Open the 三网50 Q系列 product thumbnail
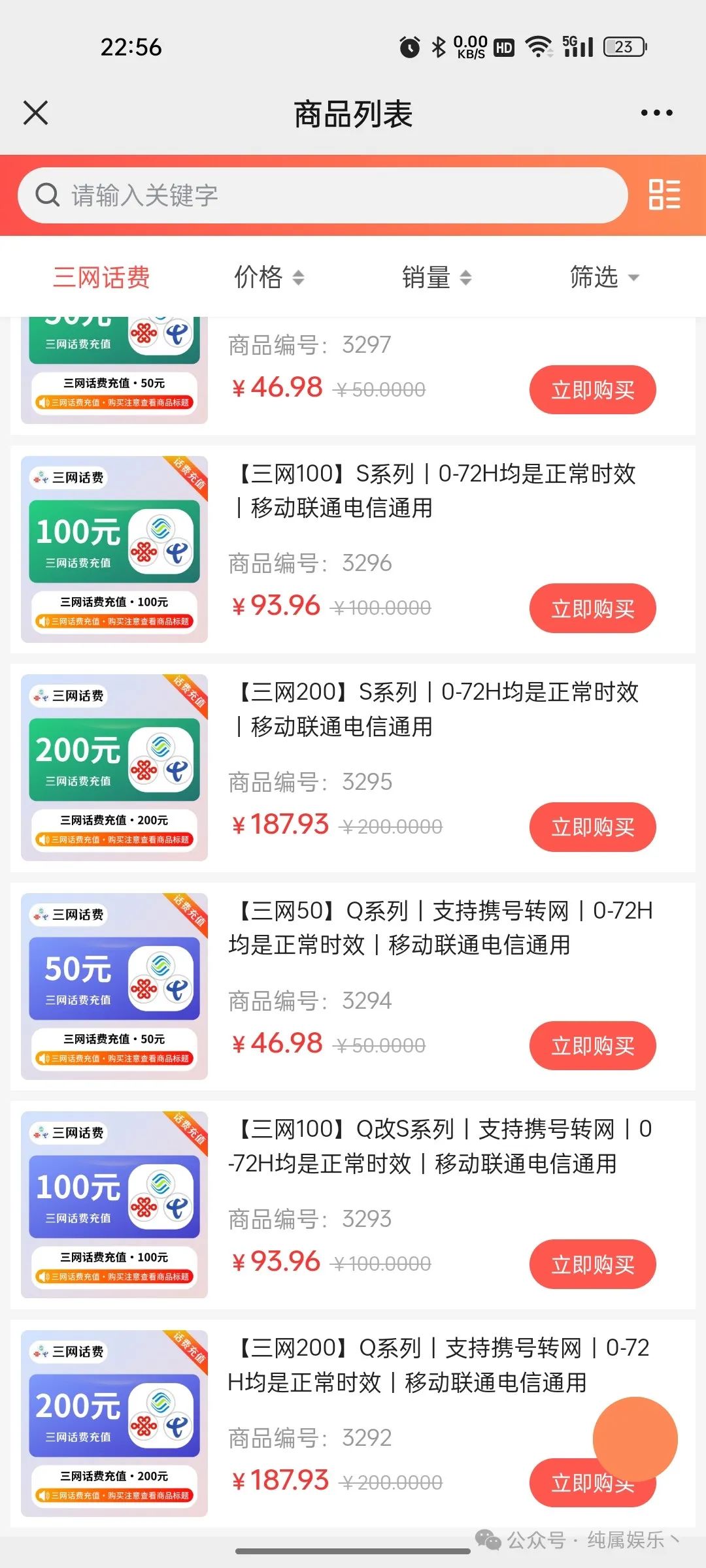Image resolution: width=706 pixels, height=1568 pixels. (114, 987)
